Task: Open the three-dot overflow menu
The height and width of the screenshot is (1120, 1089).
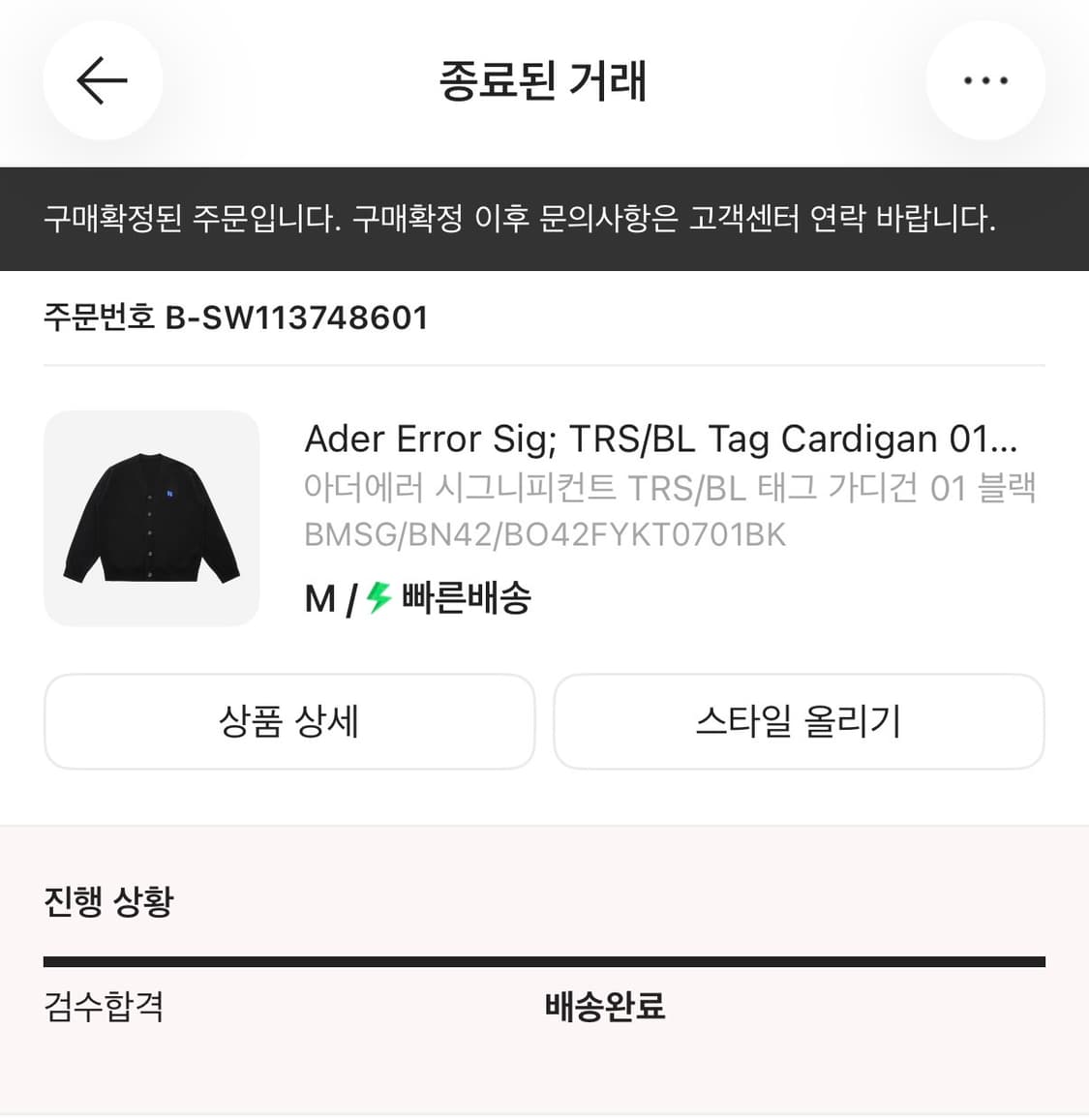Action: [x=985, y=81]
